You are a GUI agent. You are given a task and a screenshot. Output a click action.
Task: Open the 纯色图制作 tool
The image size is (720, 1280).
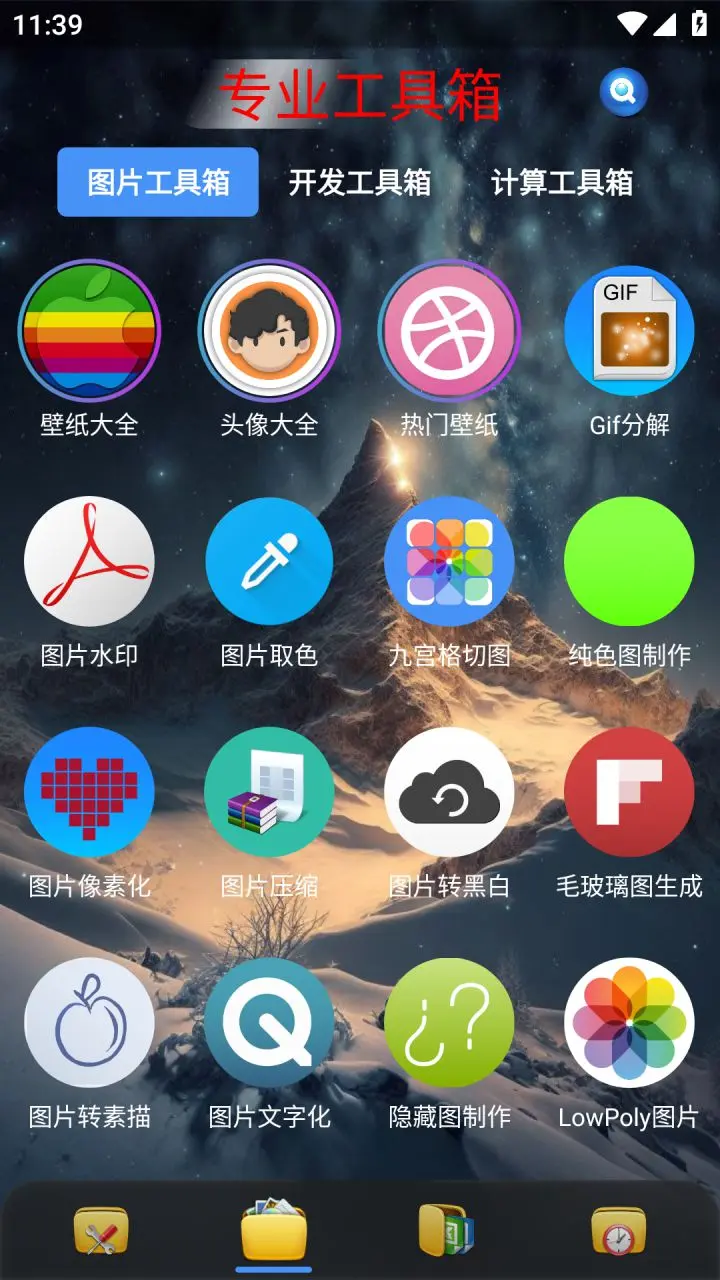tap(629, 562)
